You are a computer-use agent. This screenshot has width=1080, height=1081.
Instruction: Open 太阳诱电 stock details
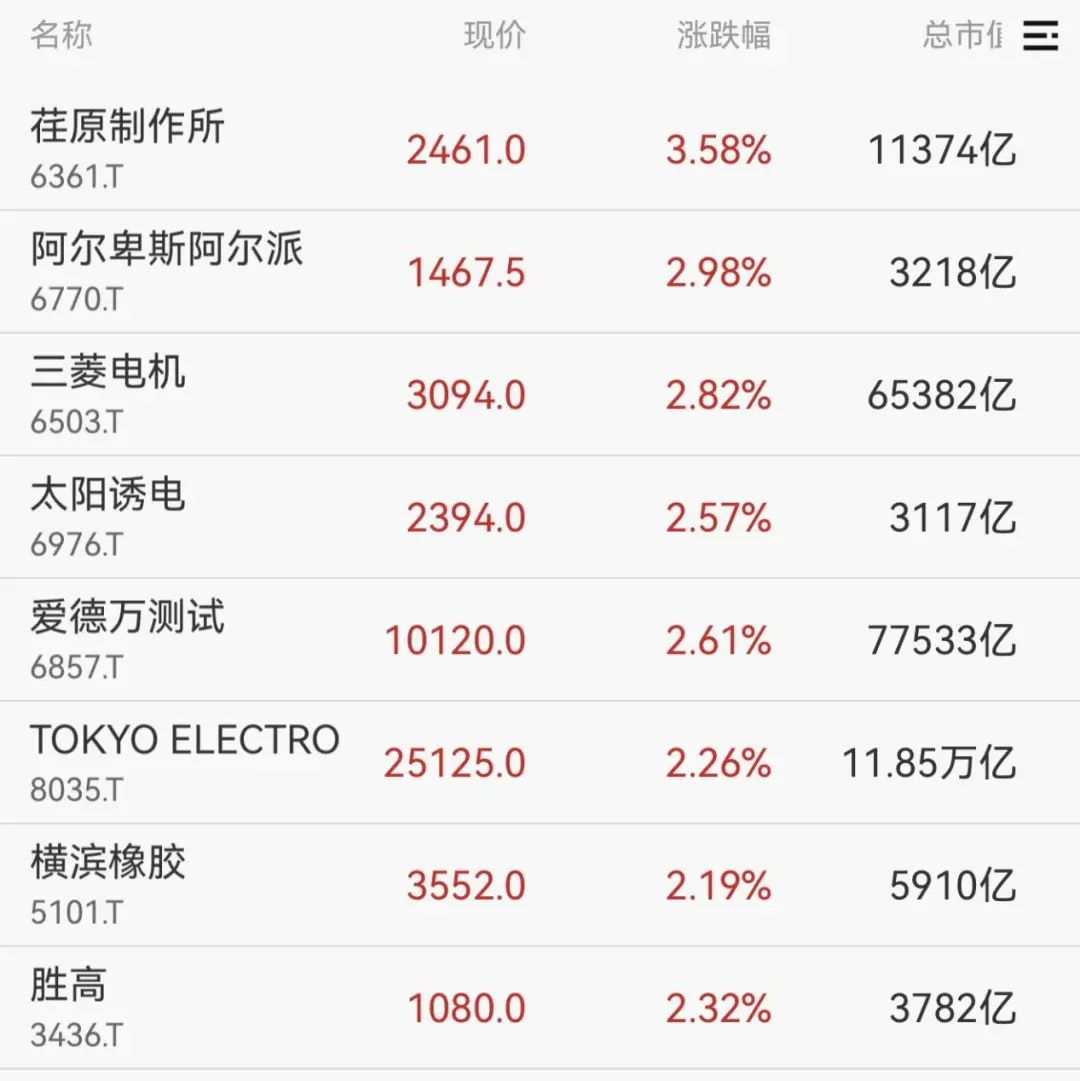coord(108,517)
